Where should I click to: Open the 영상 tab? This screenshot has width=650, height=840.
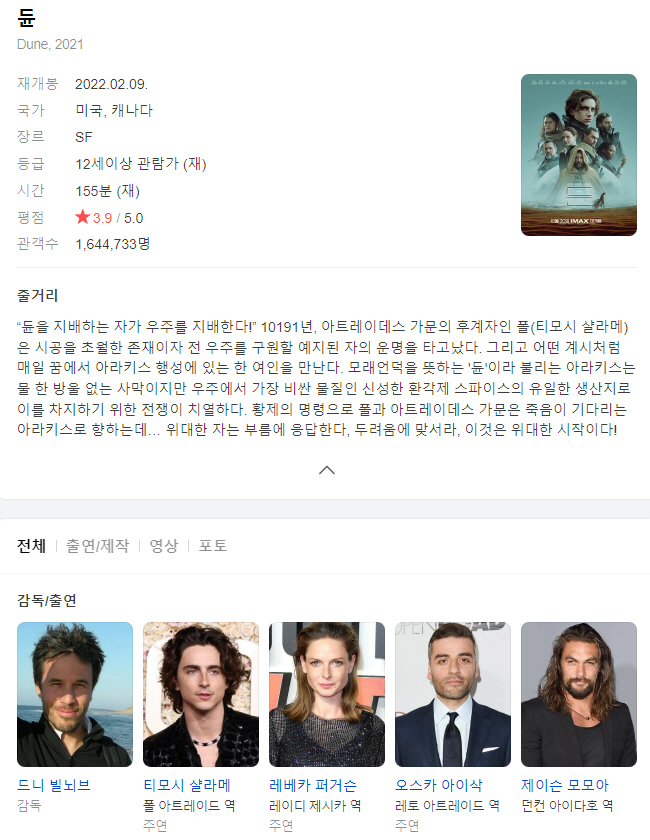163,546
